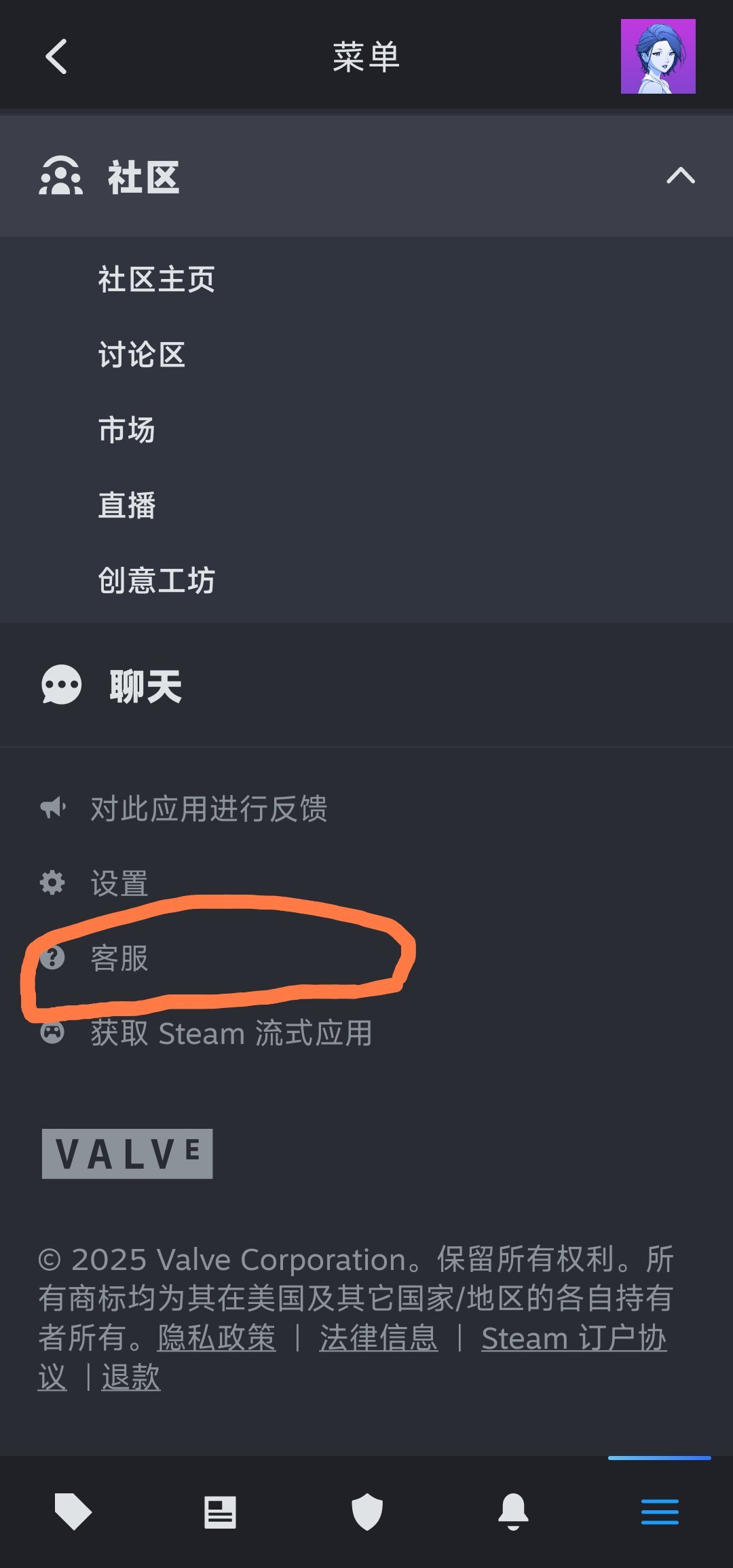Screen dimensions: 733x1568
Task: Open the 法律信息 link
Action: click(379, 1338)
